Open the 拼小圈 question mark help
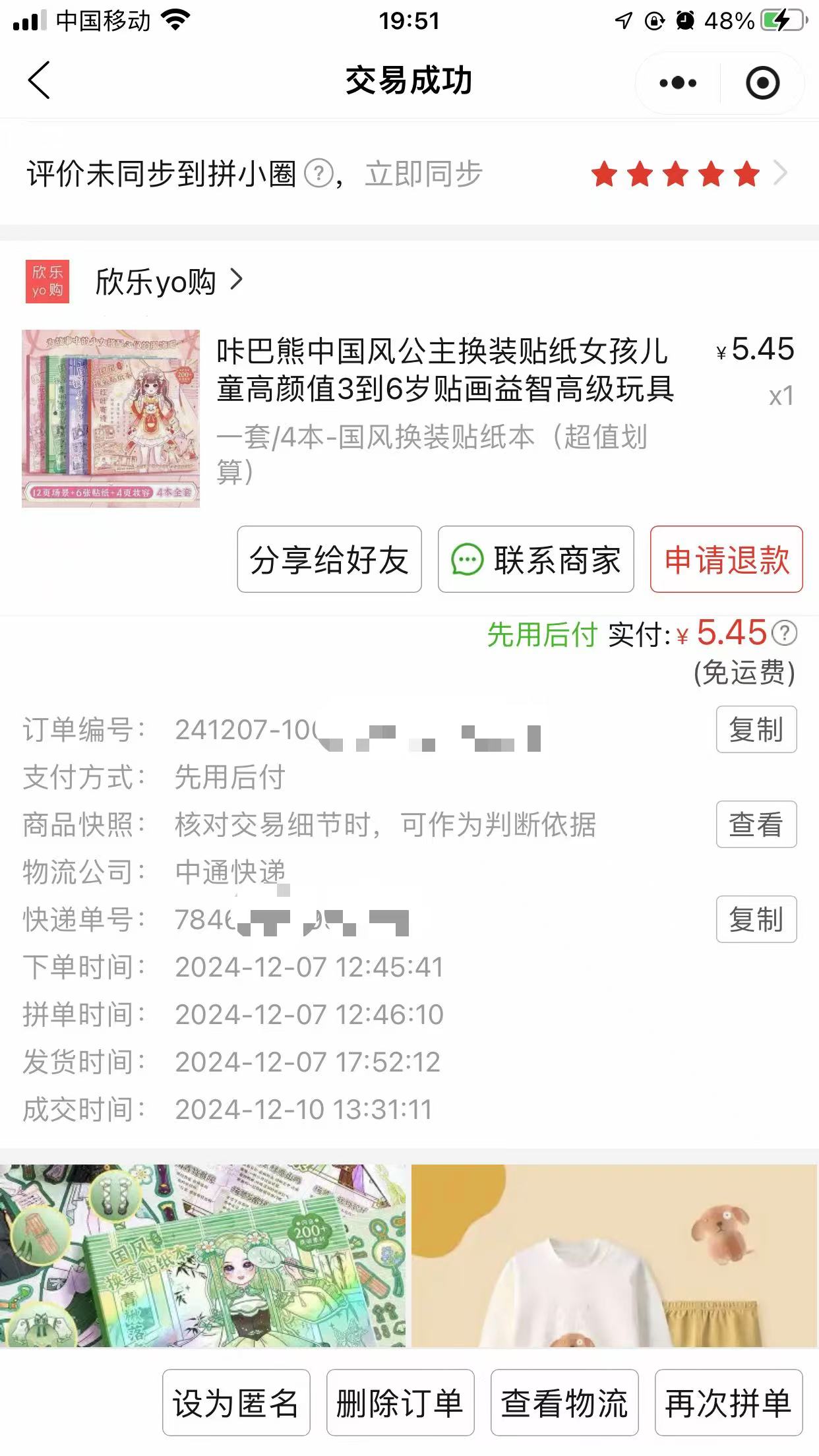Image resolution: width=819 pixels, height=1456 pixels. coord(319,174)
